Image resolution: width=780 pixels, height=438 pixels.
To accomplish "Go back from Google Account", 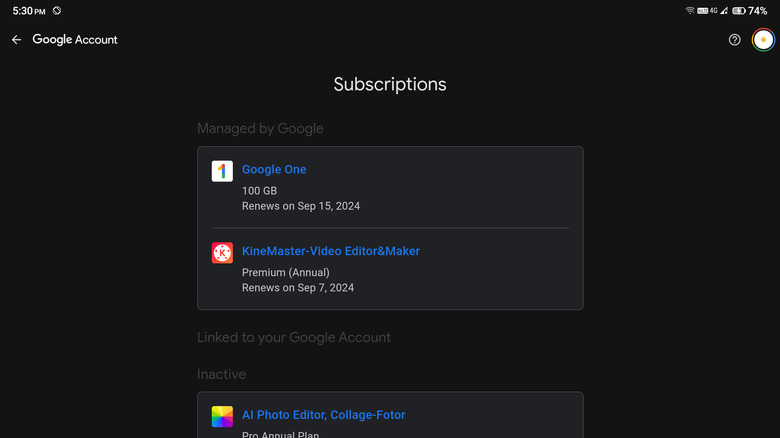I will (16, 40).
